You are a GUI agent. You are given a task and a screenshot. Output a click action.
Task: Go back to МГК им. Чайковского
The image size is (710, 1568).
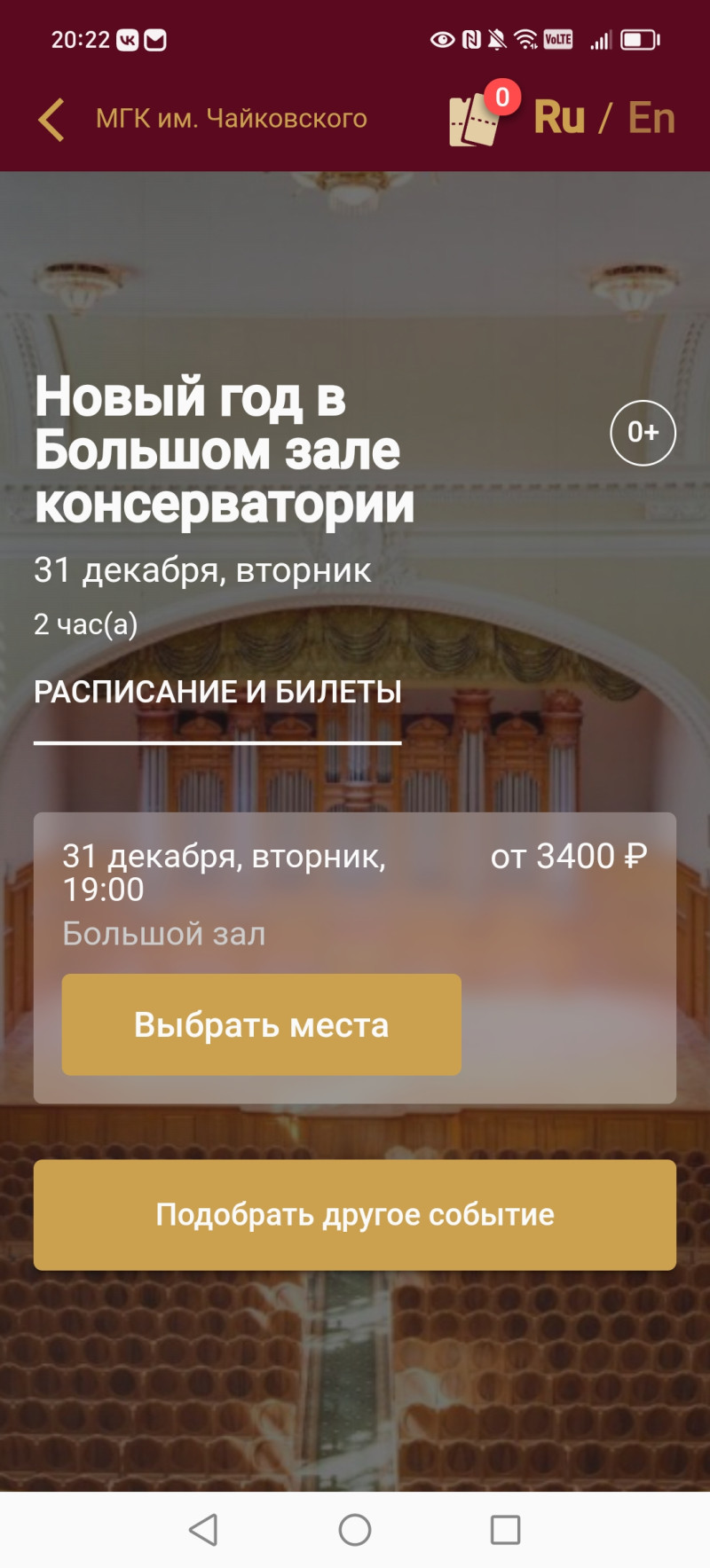pyautogui.click(x=52, y=119)
